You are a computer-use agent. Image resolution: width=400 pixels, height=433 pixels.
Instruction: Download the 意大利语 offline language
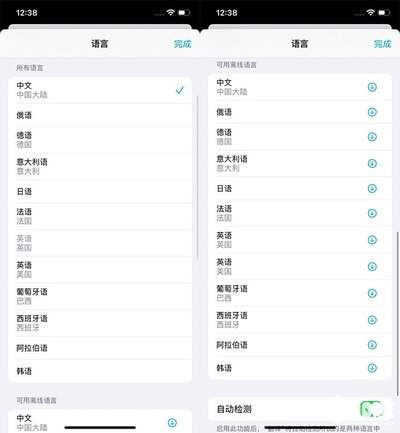(372, 163)
